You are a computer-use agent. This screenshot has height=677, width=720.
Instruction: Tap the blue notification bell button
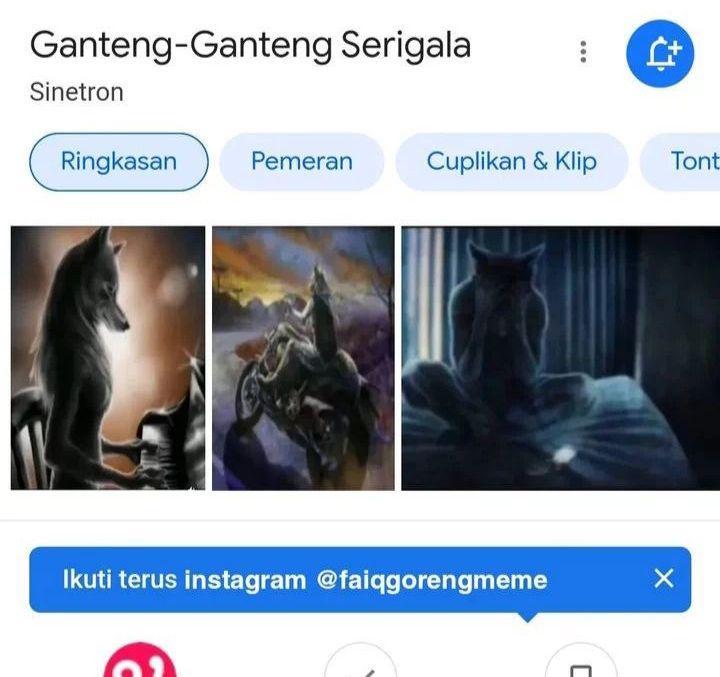tap(659, 53)
